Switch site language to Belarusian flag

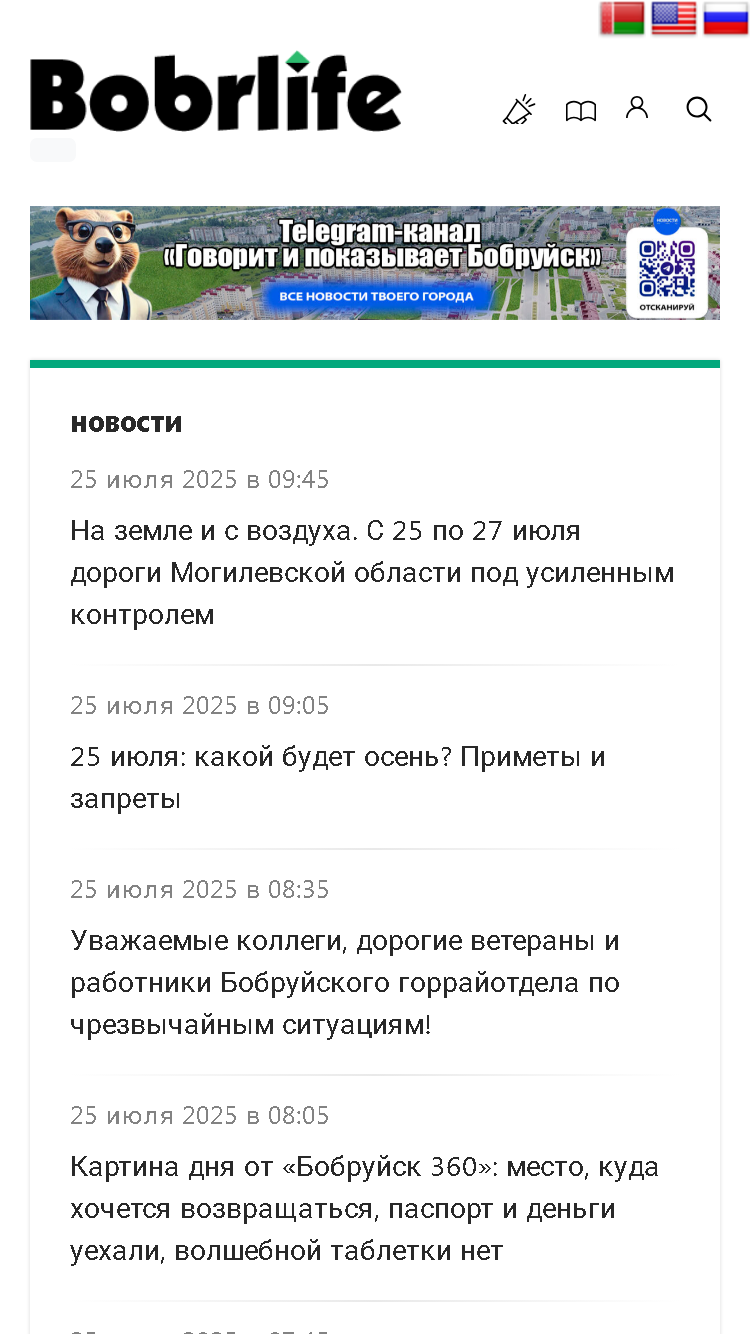pos(622,18)
